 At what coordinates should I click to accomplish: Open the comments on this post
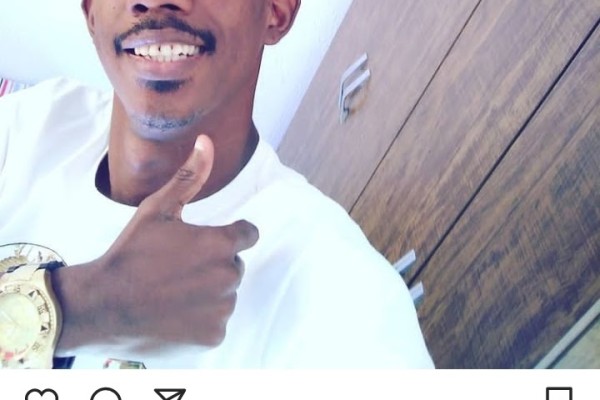coord(106,395)
